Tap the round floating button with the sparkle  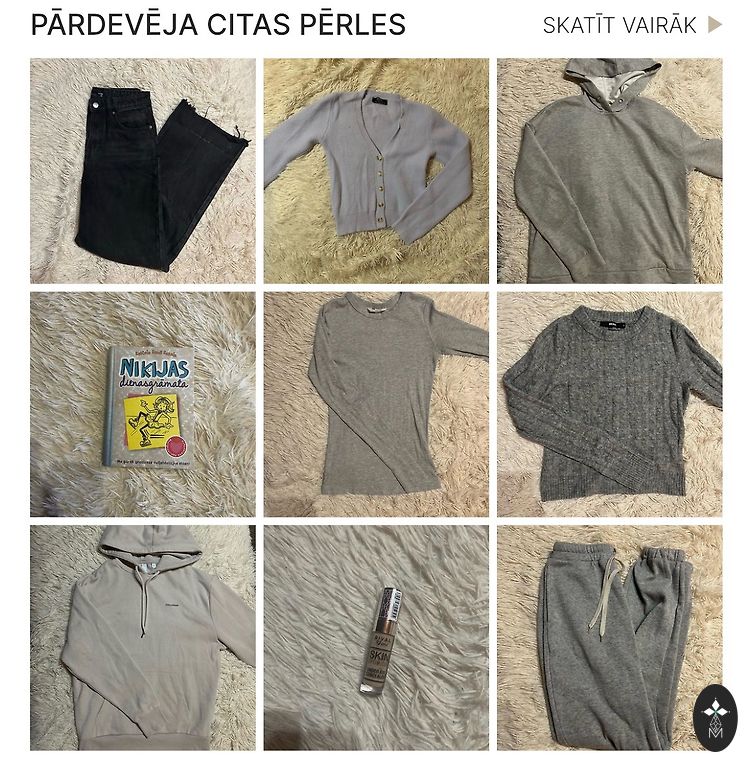tap(714, 717)
